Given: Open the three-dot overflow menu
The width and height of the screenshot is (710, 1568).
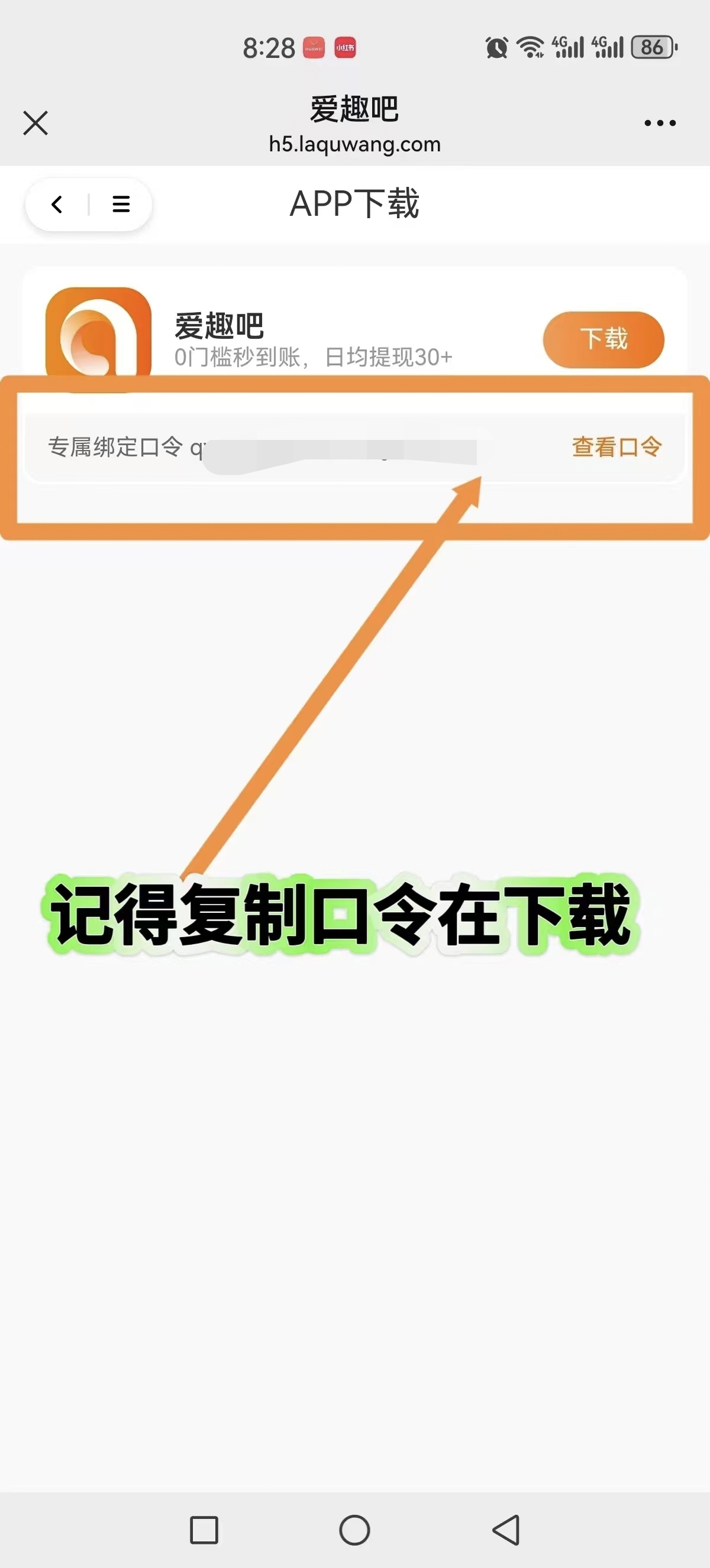Looking at the screenshot, I should pos(660,123).
